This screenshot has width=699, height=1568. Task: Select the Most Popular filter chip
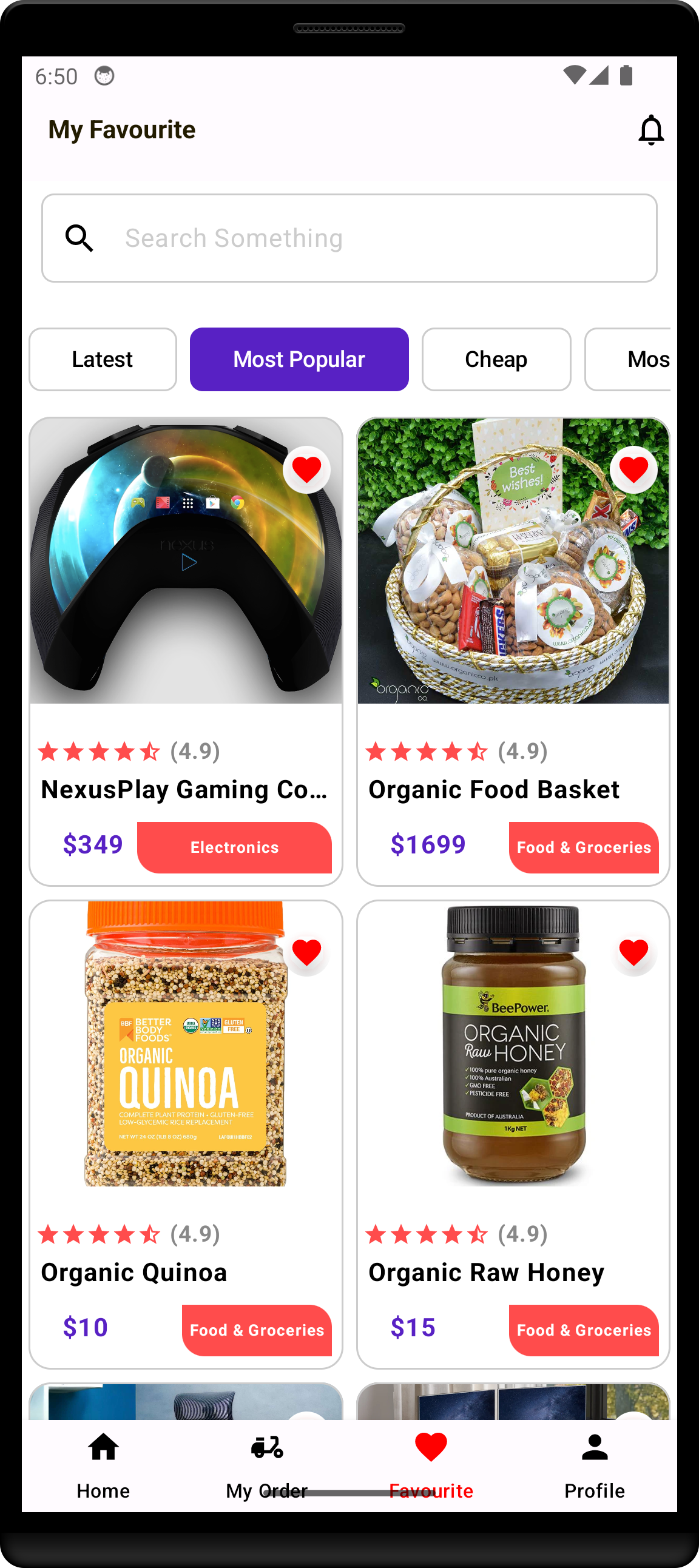[299, 359]
